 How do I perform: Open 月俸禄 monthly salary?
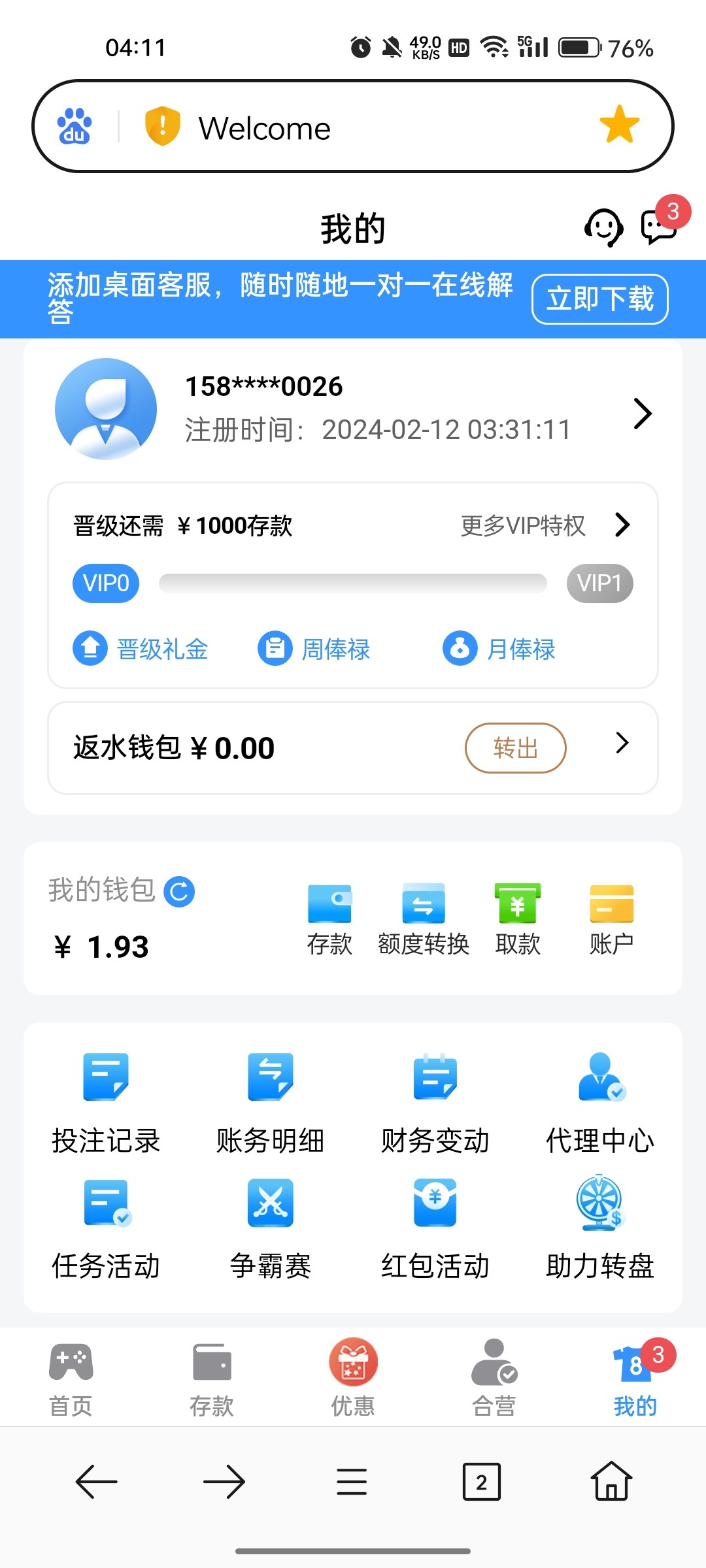(499, 649)
